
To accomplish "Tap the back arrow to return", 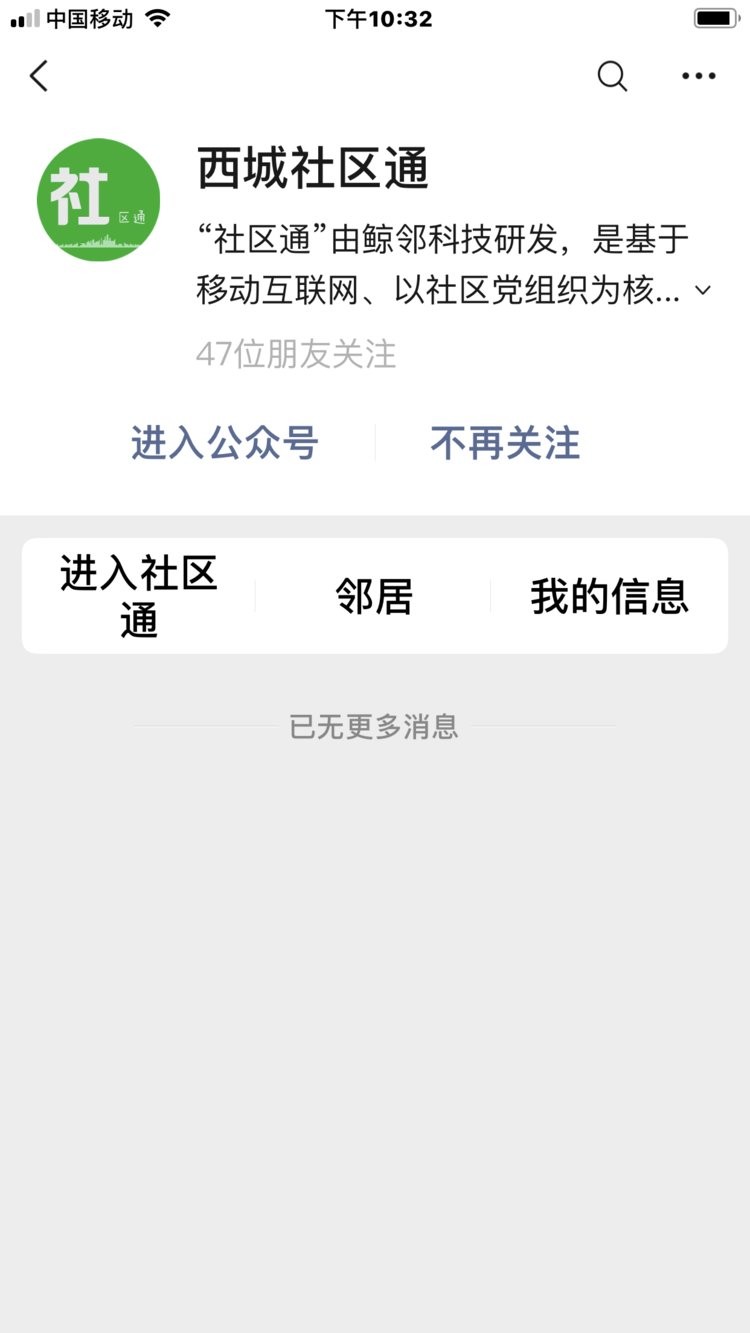I will point(38,76).
